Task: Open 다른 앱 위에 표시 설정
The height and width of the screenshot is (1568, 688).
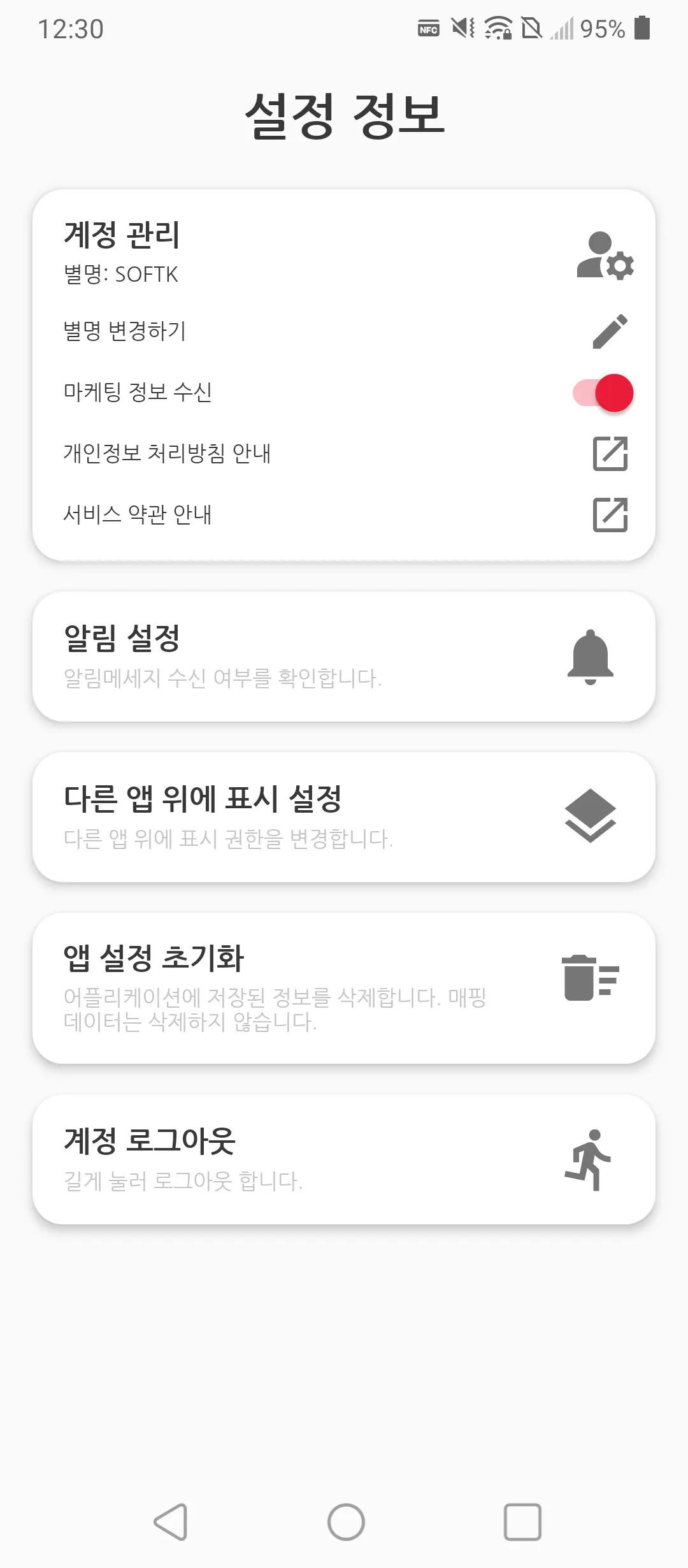Action: [x=344, y=817]
